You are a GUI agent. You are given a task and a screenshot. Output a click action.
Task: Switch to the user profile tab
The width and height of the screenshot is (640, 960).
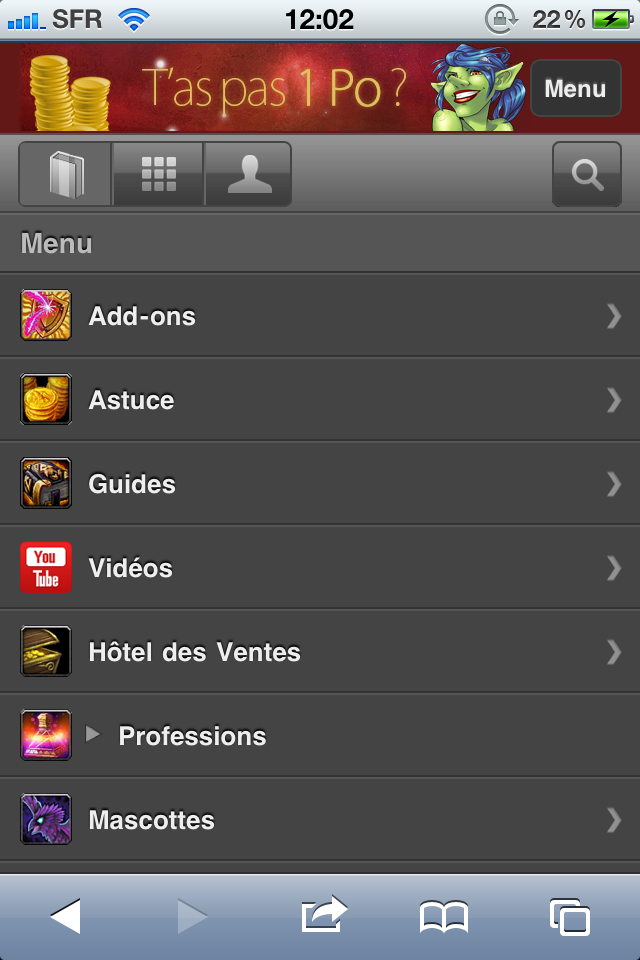[248, 174]
